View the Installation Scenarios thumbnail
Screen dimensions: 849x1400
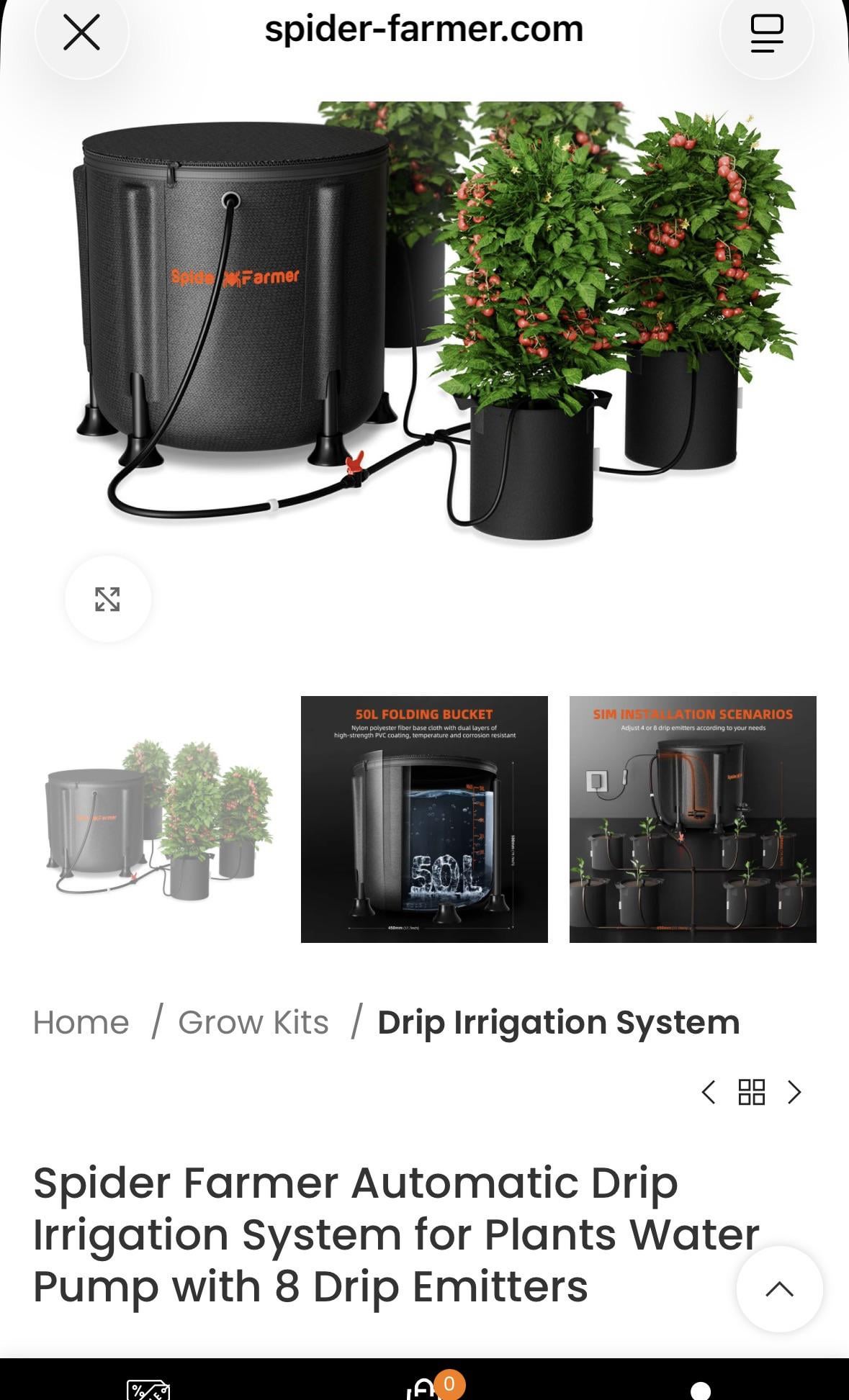(x=693, y=819)
